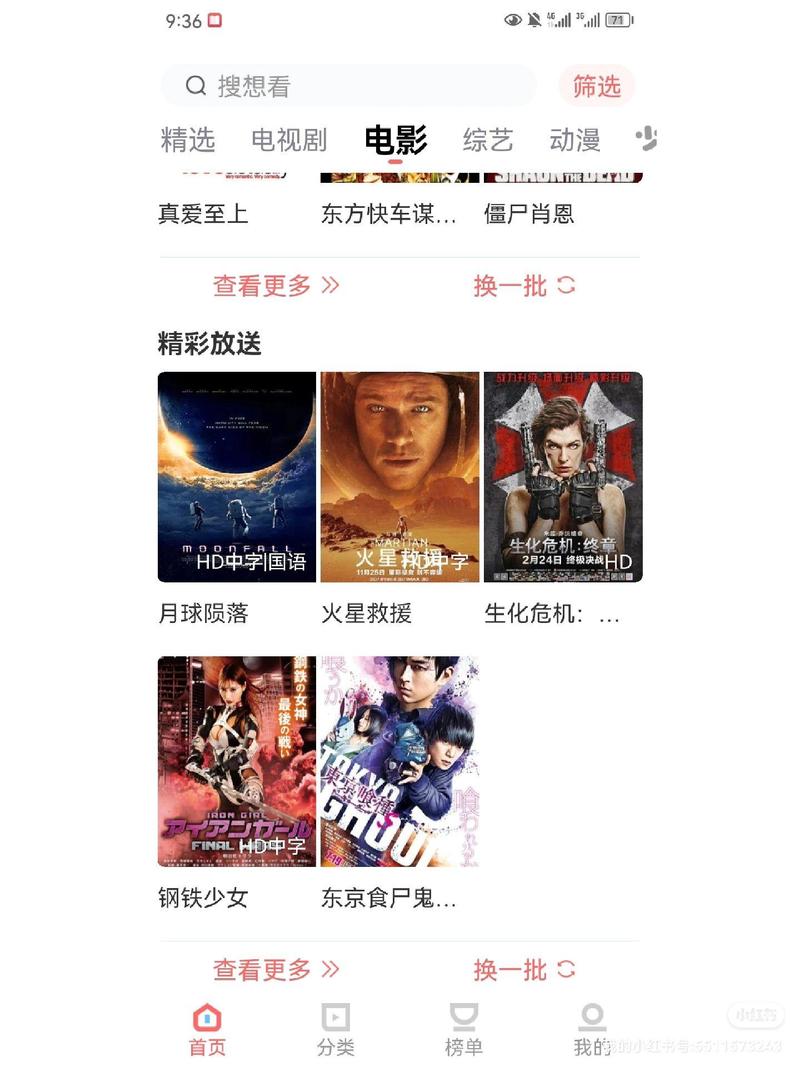Open the movie 月球陨落
Image resolution: width=800 pixels, height=1067 pixels.
(237, 477)
